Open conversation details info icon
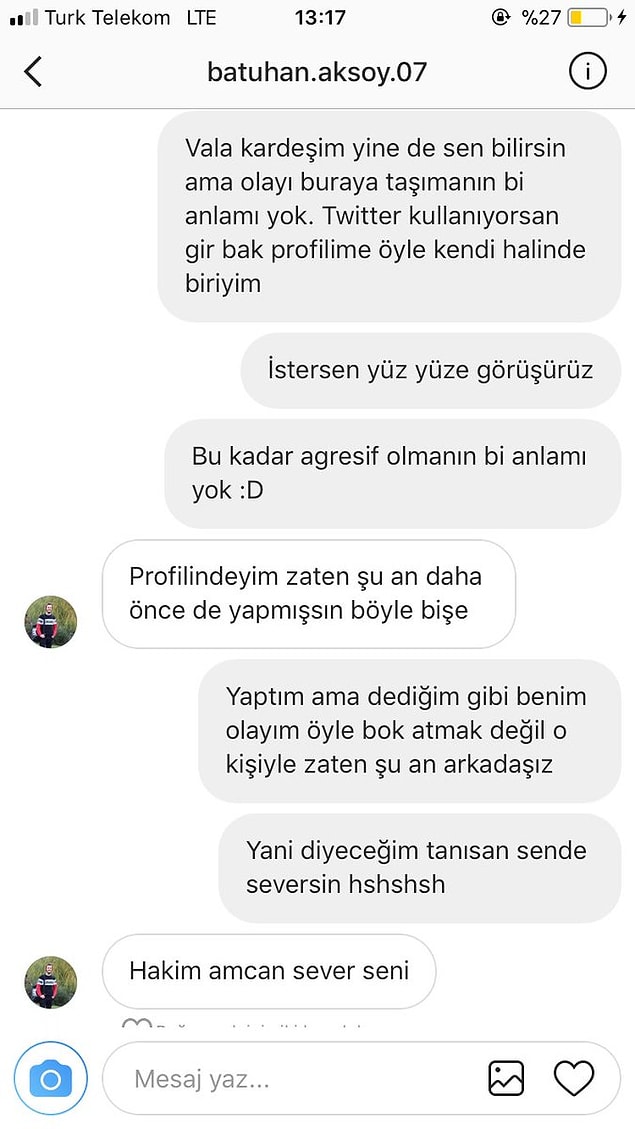 [x=587, y=72]
